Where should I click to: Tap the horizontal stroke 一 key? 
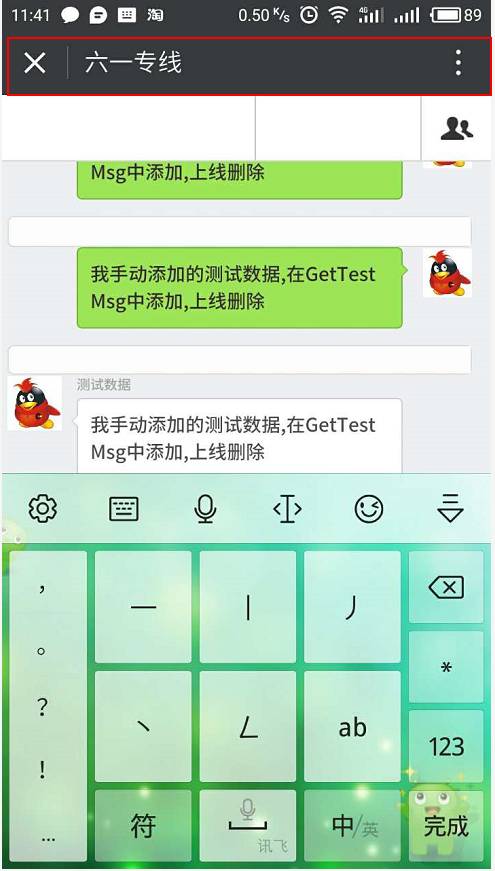click(x=143, y=607)
